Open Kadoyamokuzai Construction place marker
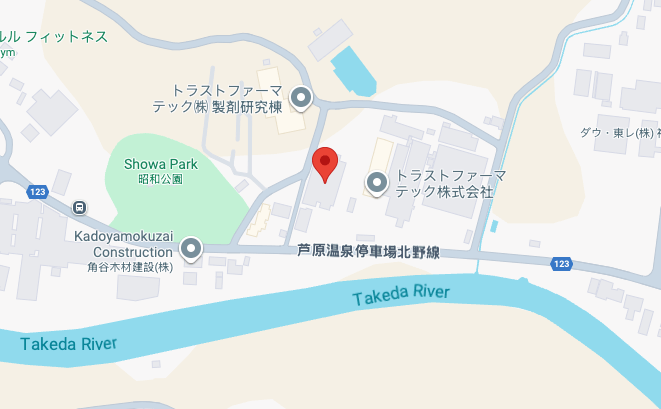 click(x=189, y=248)
